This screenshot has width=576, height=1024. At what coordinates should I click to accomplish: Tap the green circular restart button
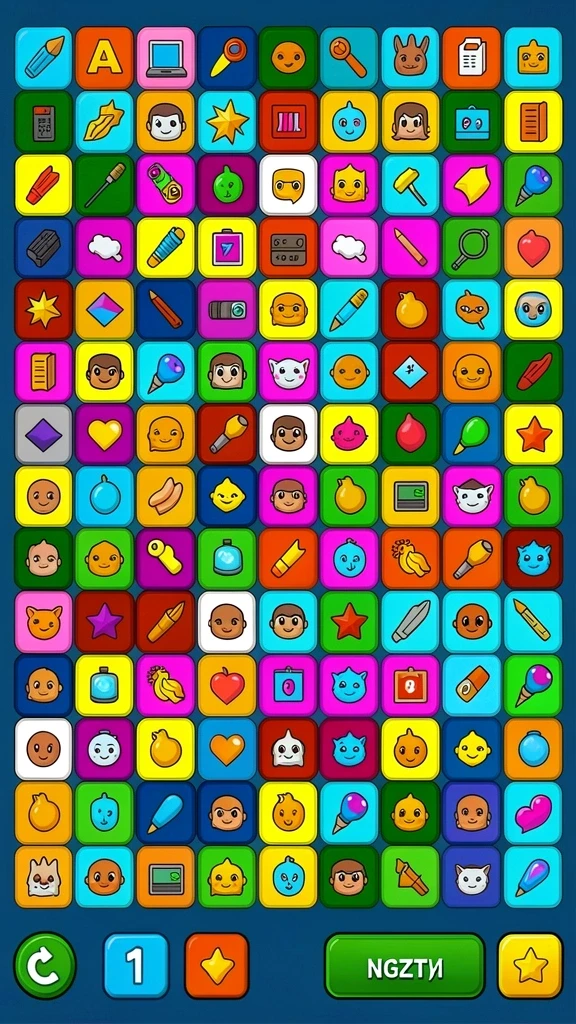click(x=44, y=966)
